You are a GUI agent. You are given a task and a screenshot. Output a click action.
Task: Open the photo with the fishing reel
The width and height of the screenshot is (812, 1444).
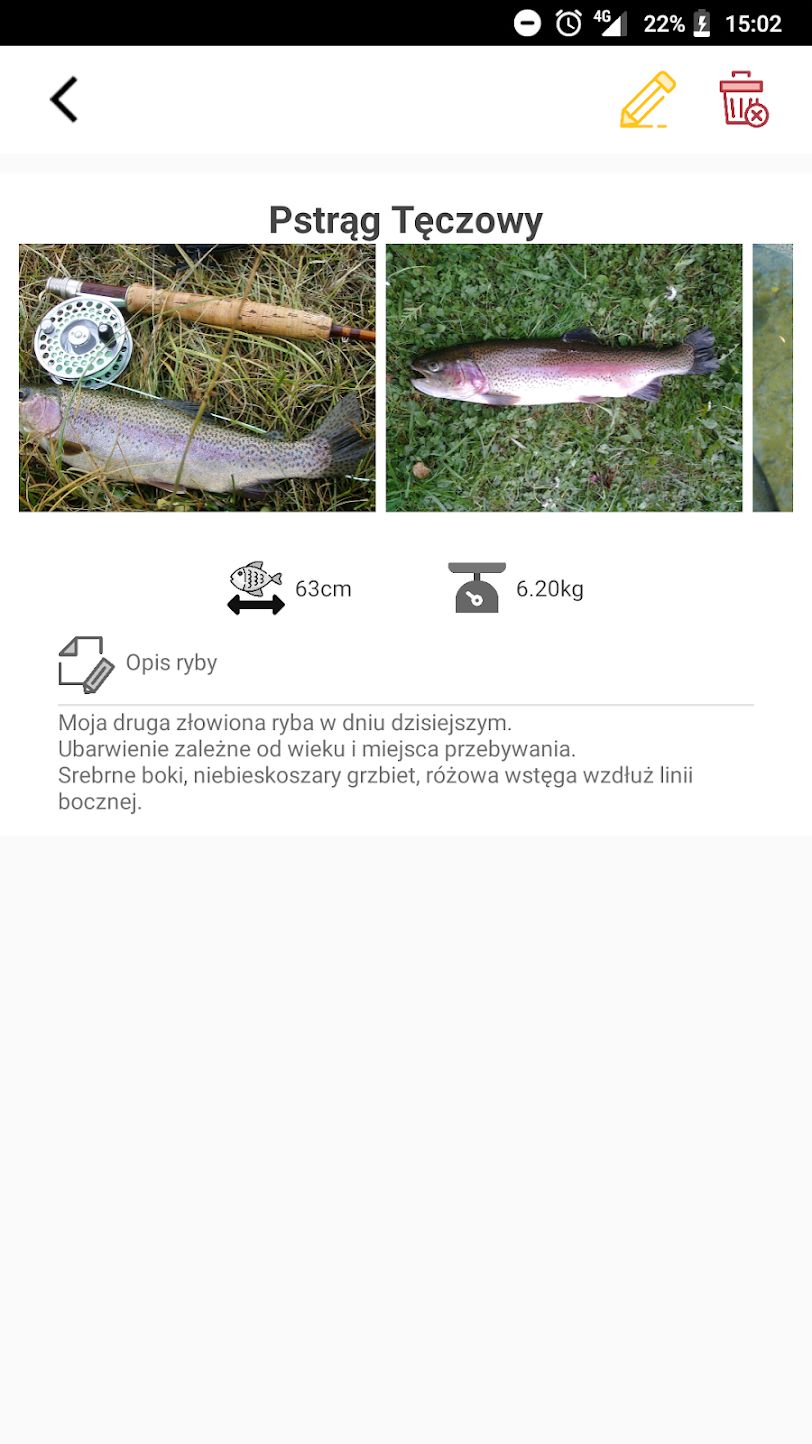coord(197,378)
